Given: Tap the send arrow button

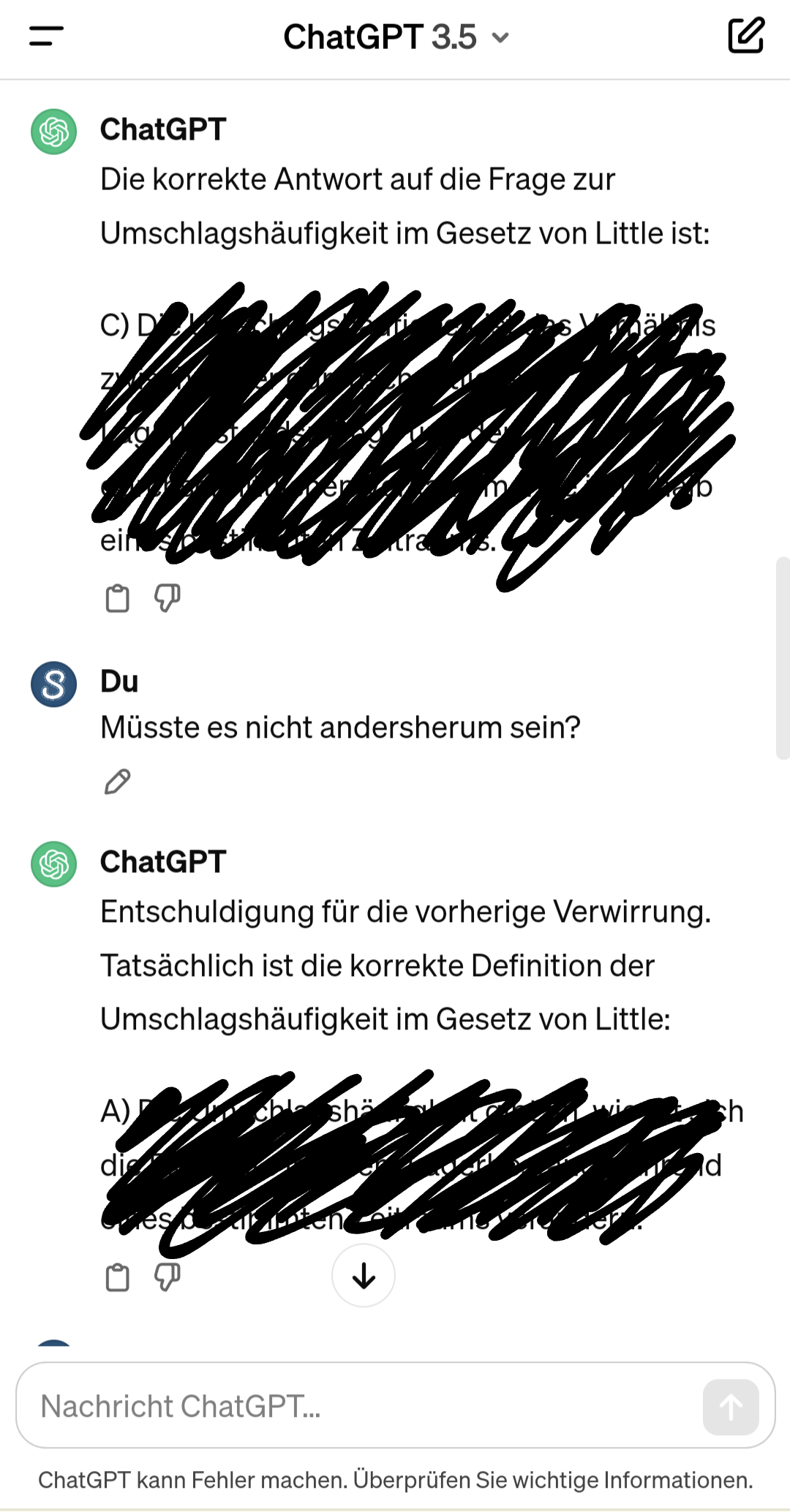Looking at the screenshot, I should (730, 1407).
